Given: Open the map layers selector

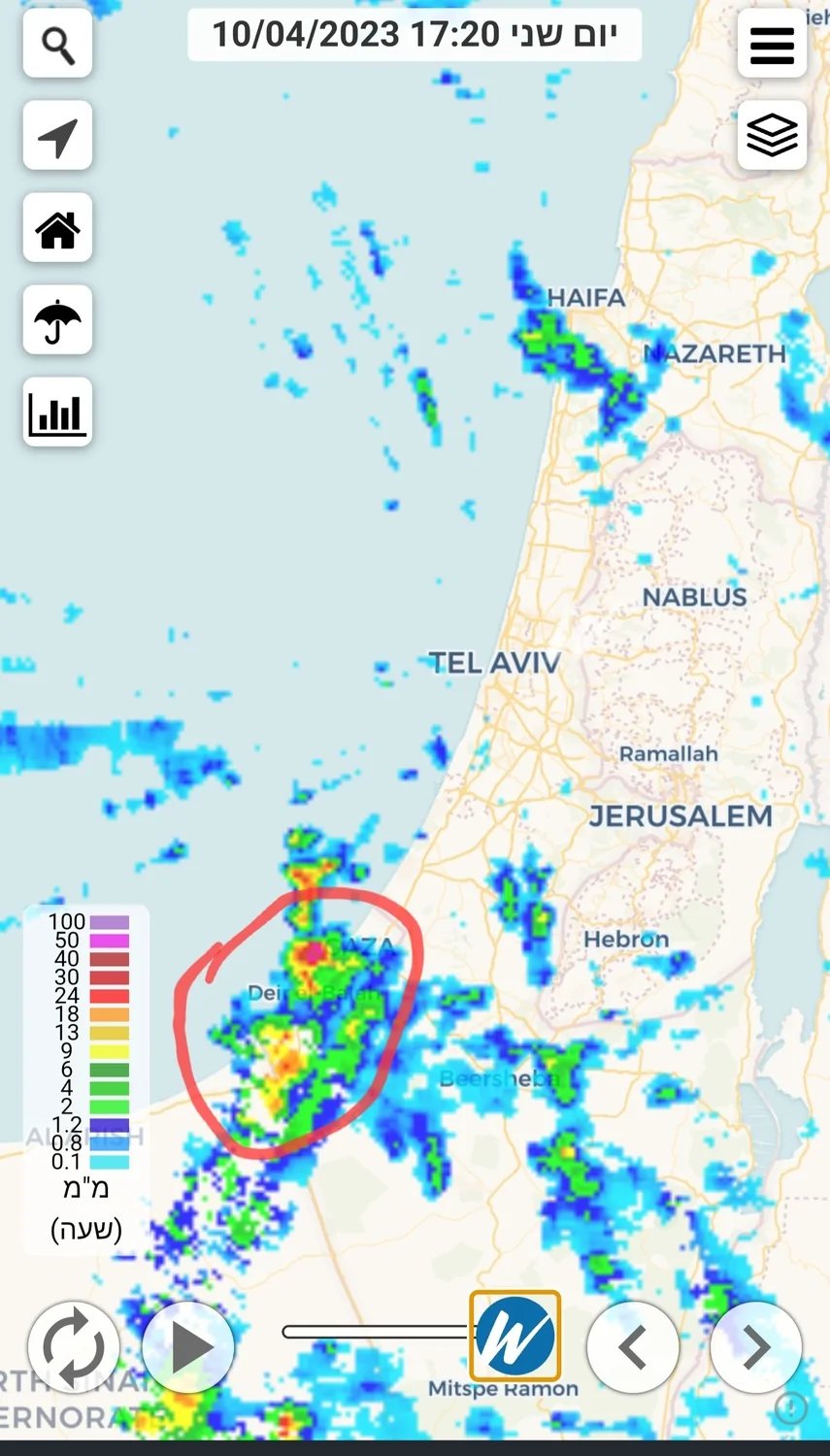Looking at the screenshot, I should [x=772, y=135].
